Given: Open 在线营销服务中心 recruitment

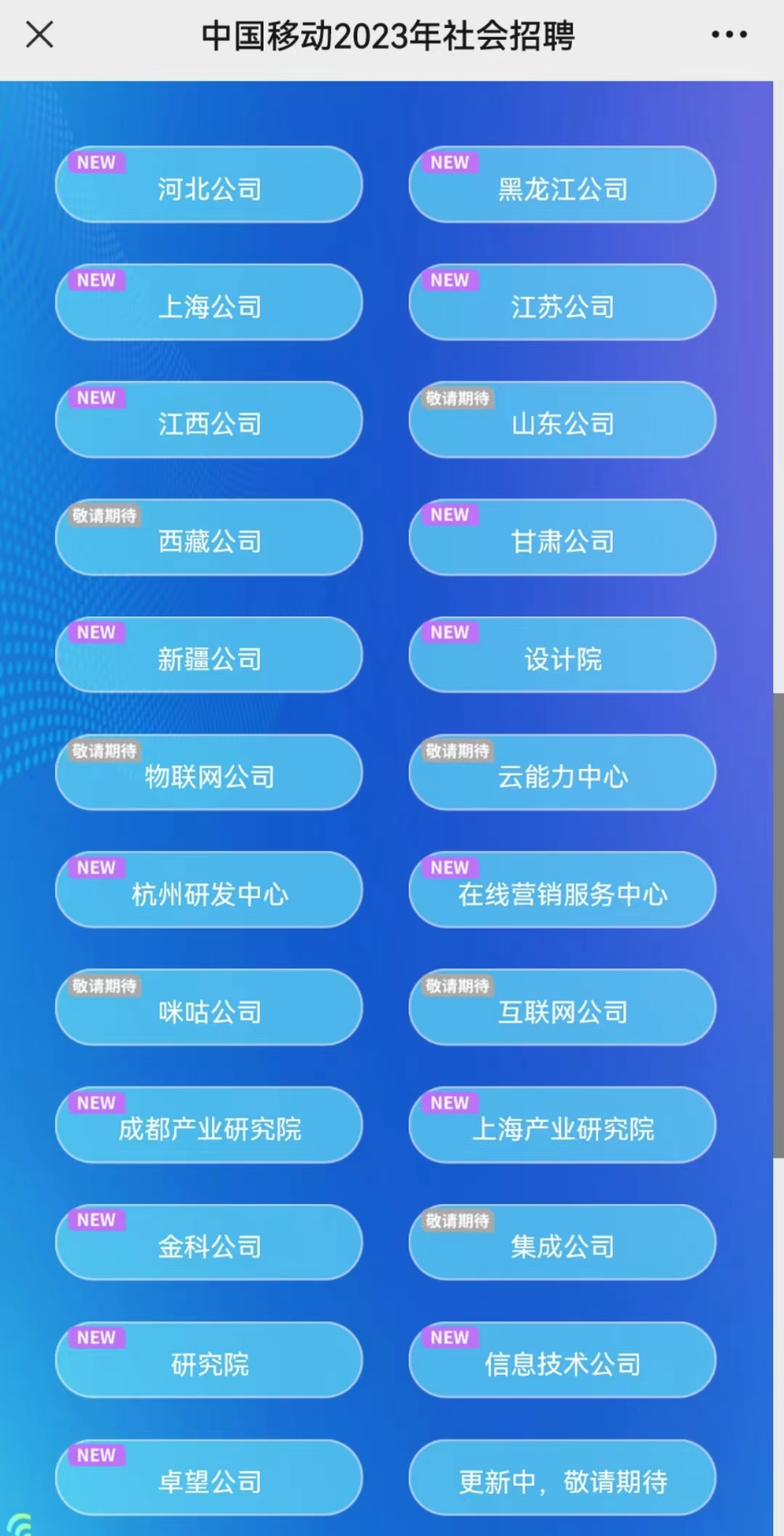Looking at the screenshot, I should [x=563, y=891].
